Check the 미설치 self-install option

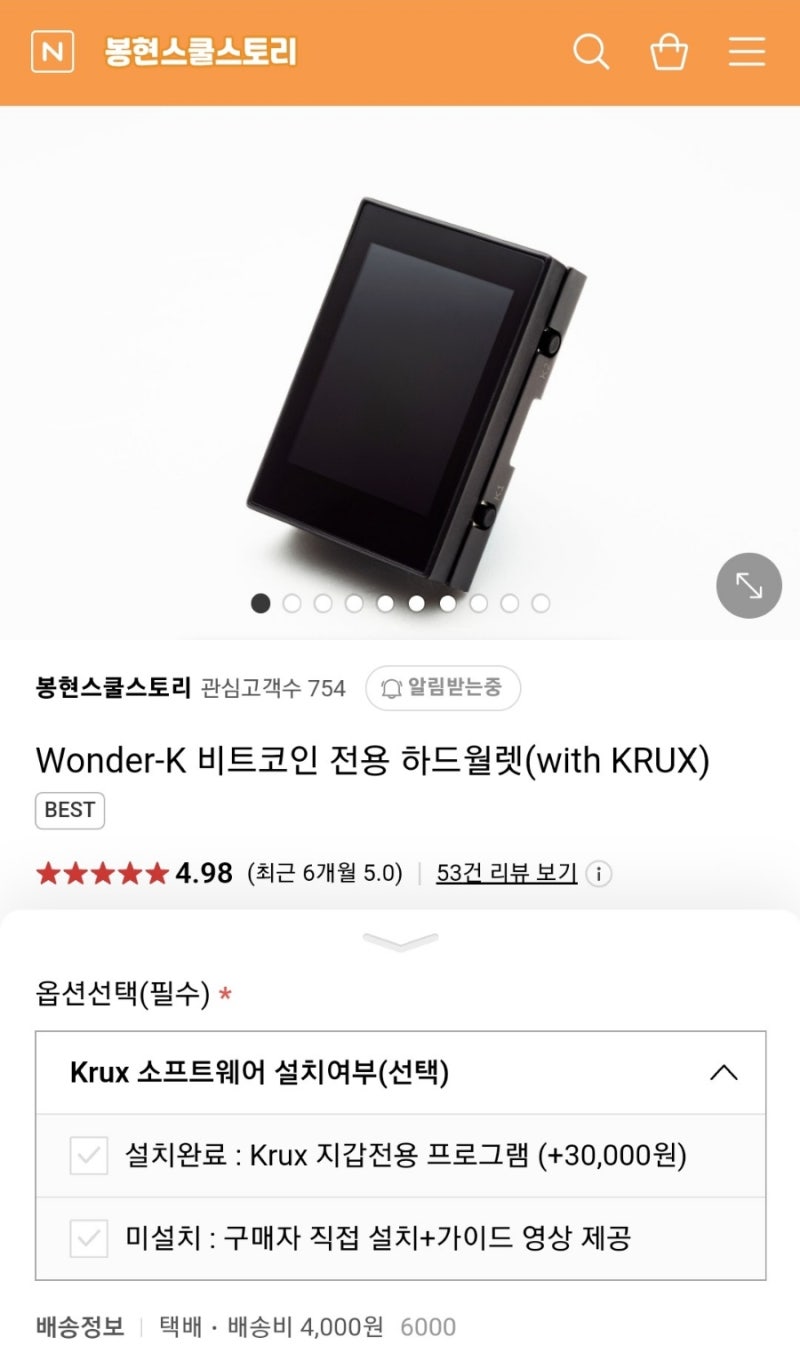tap(89, 1239)
